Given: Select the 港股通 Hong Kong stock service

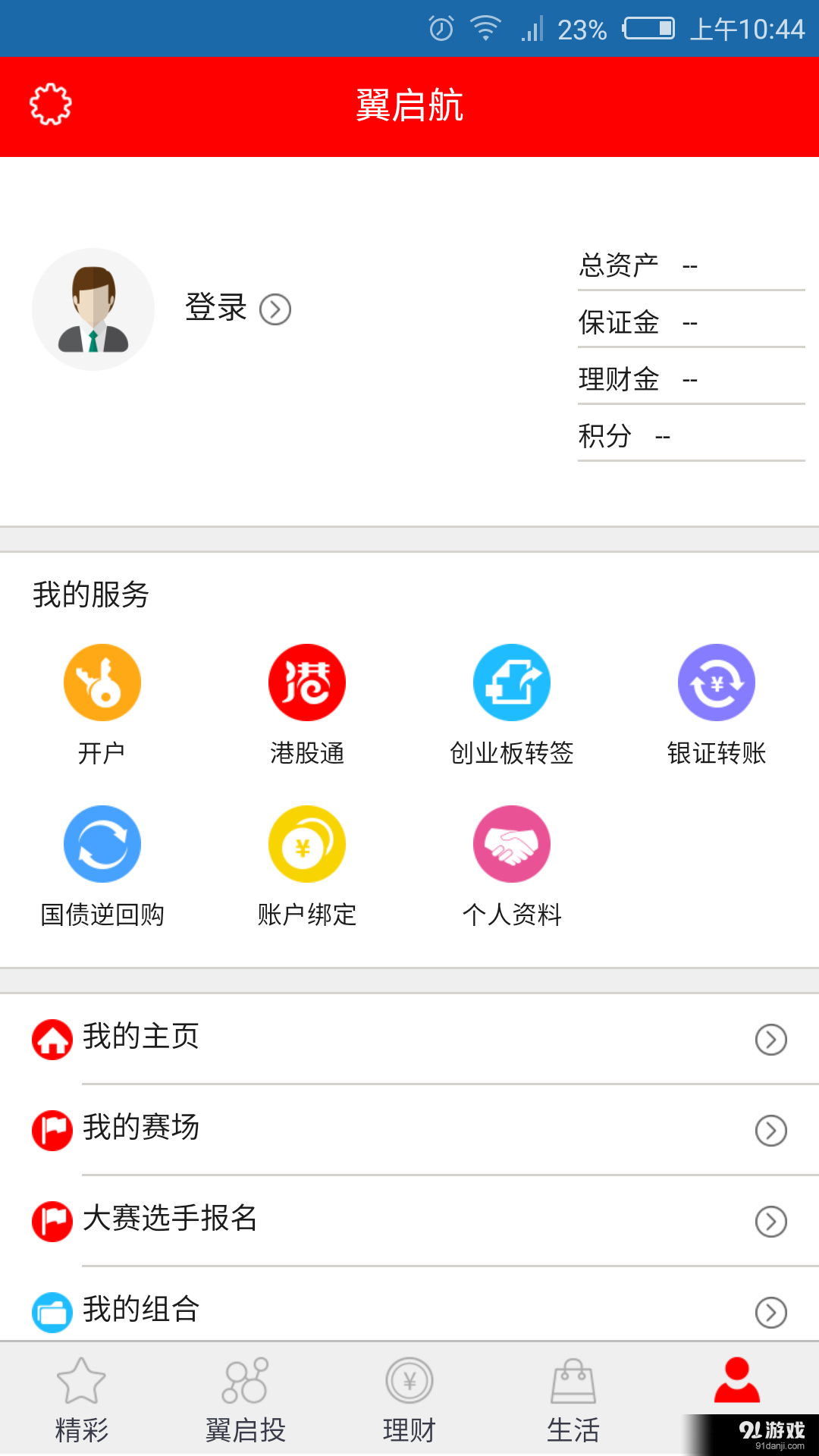Looking at the screenshot, I should (307, 682).
